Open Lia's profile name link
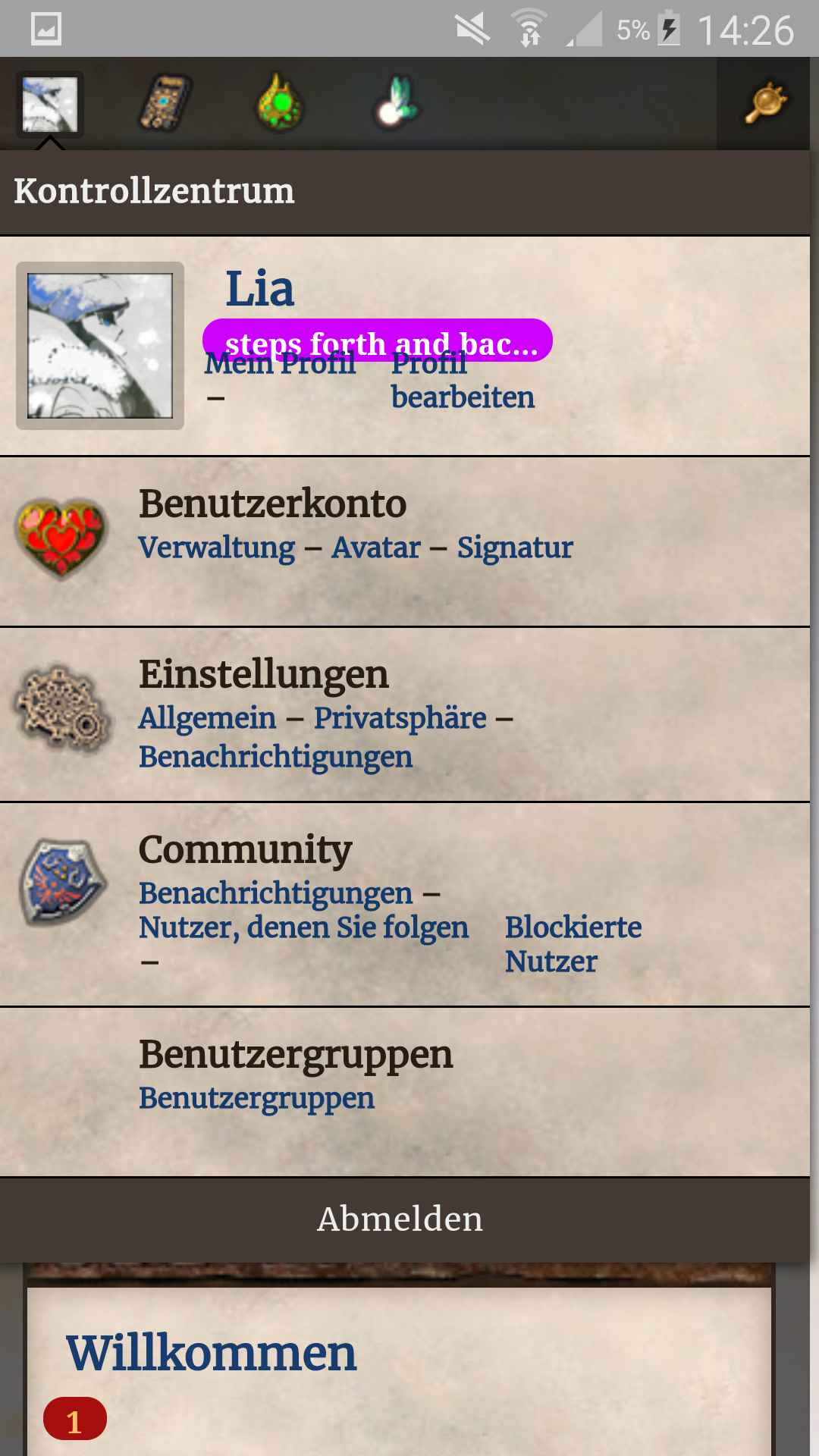 260,289
